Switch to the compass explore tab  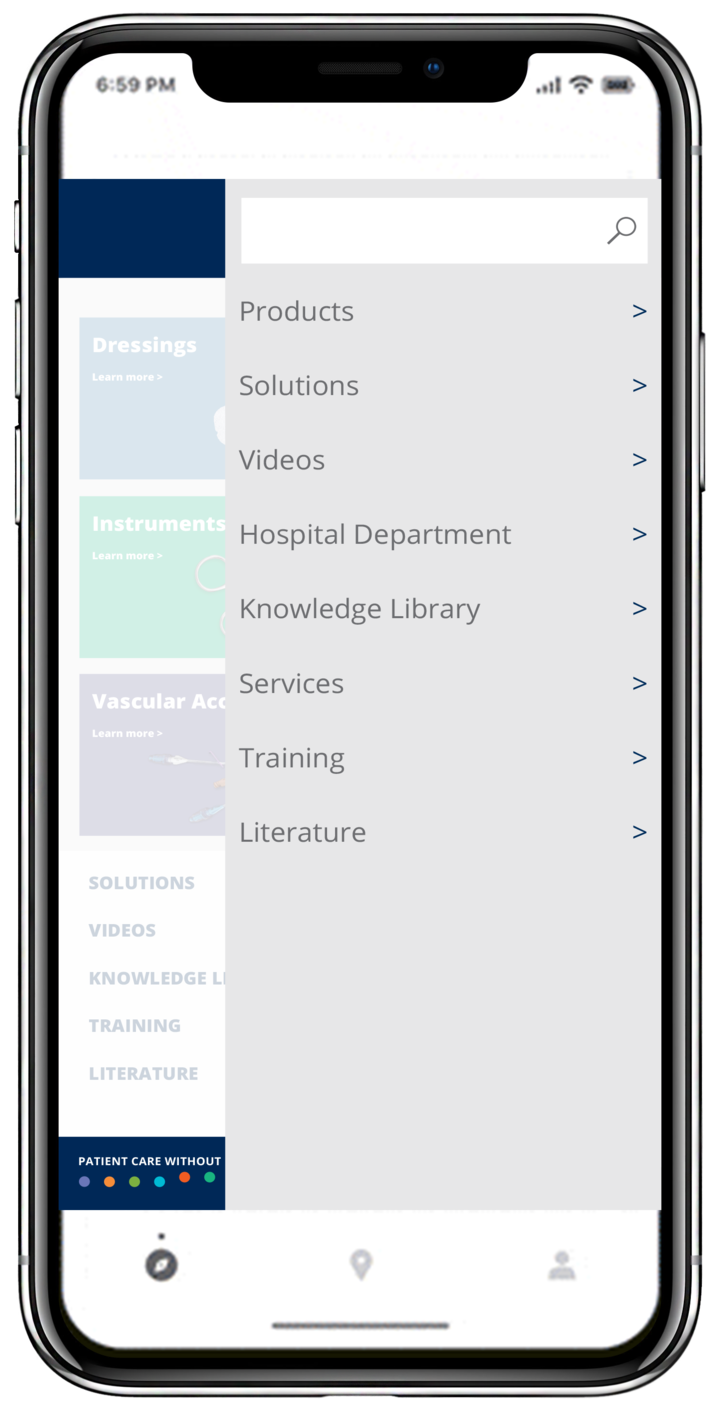pyautogui.click(x=161, y=1266)
